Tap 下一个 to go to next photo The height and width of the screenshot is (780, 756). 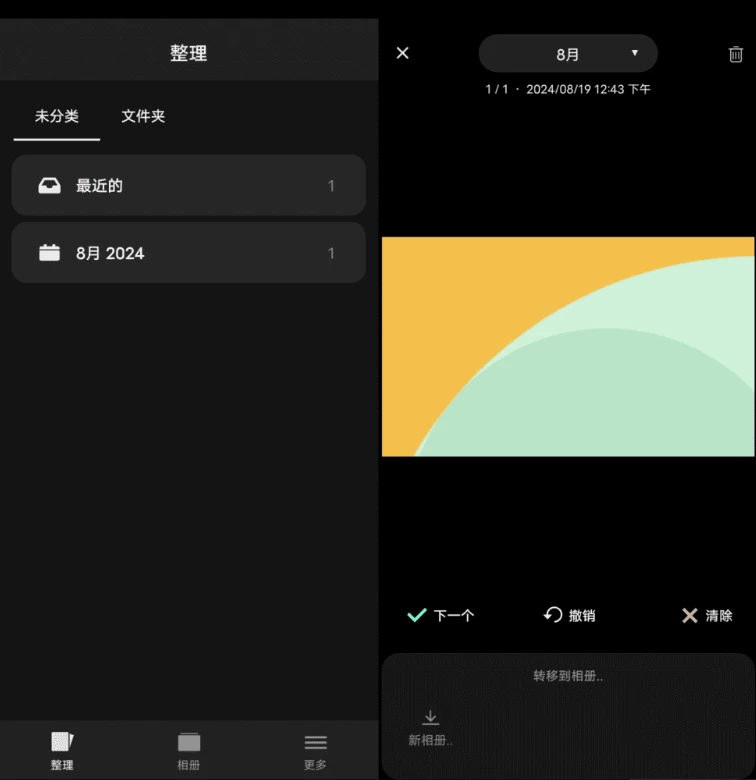click(x=441, y=615)
